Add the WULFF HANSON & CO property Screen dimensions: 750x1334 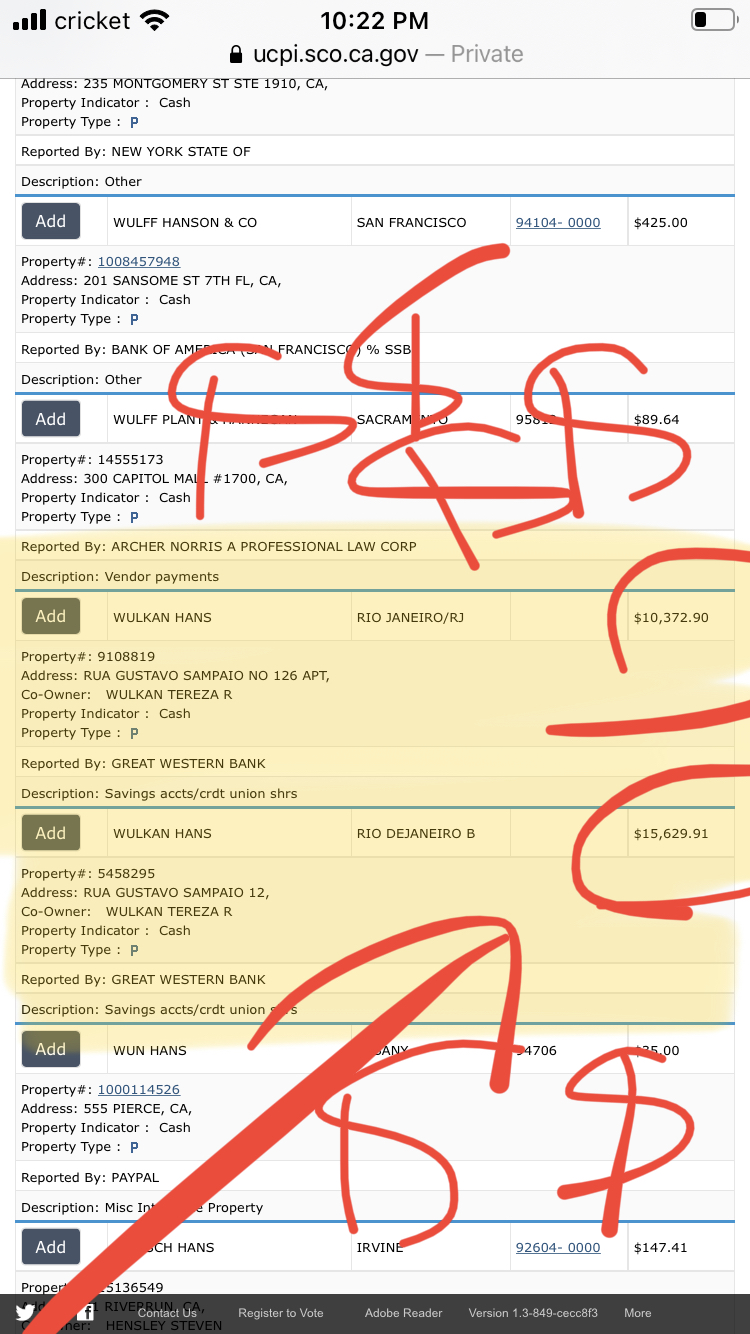51,222
